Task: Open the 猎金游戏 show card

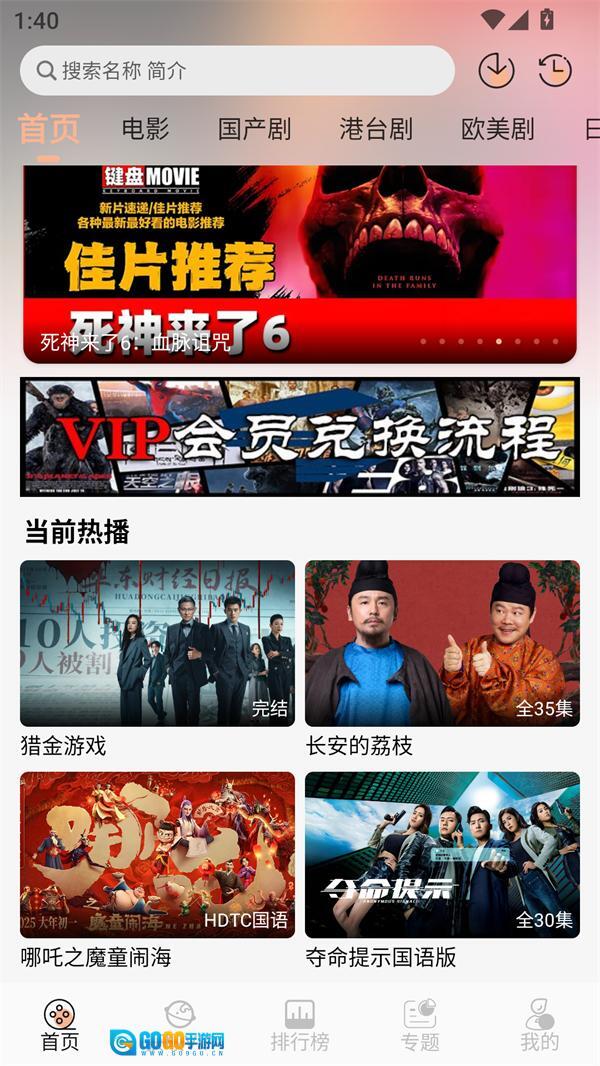Action: tap(157, 643)
